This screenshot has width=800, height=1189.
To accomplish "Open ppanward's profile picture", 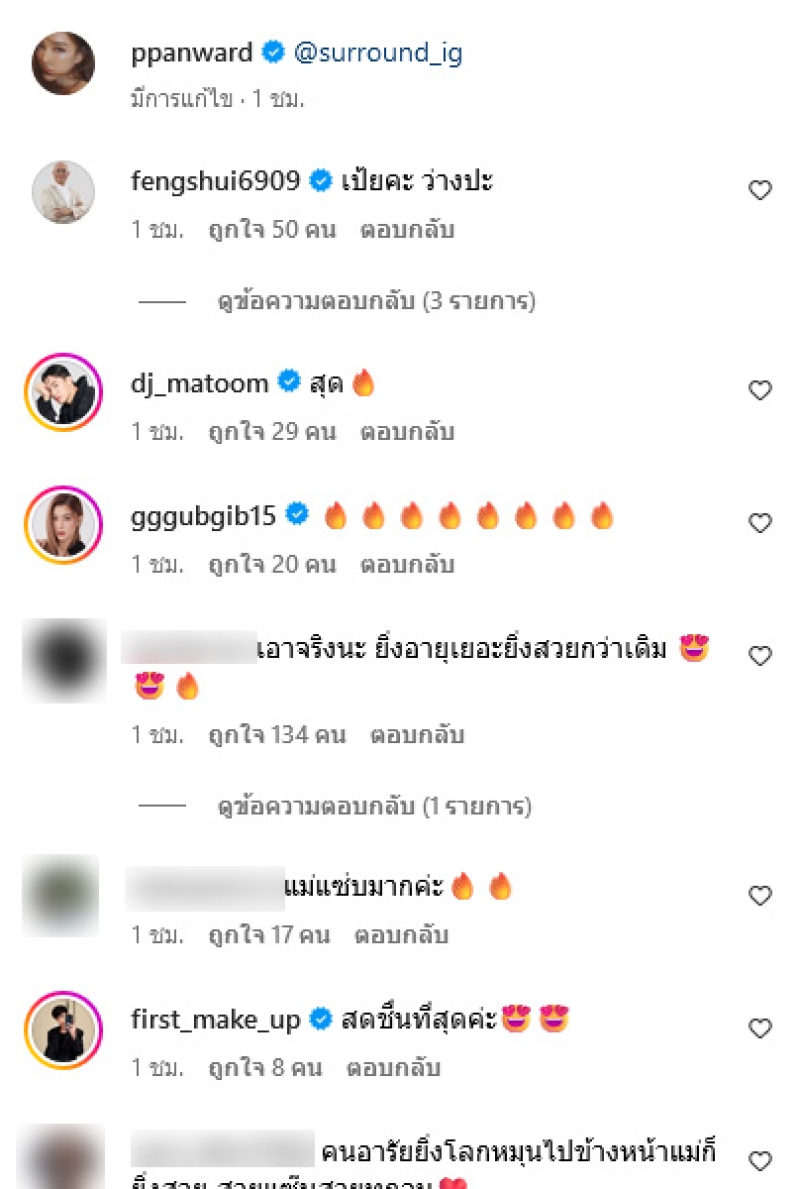I will click(x=63, y=63).
